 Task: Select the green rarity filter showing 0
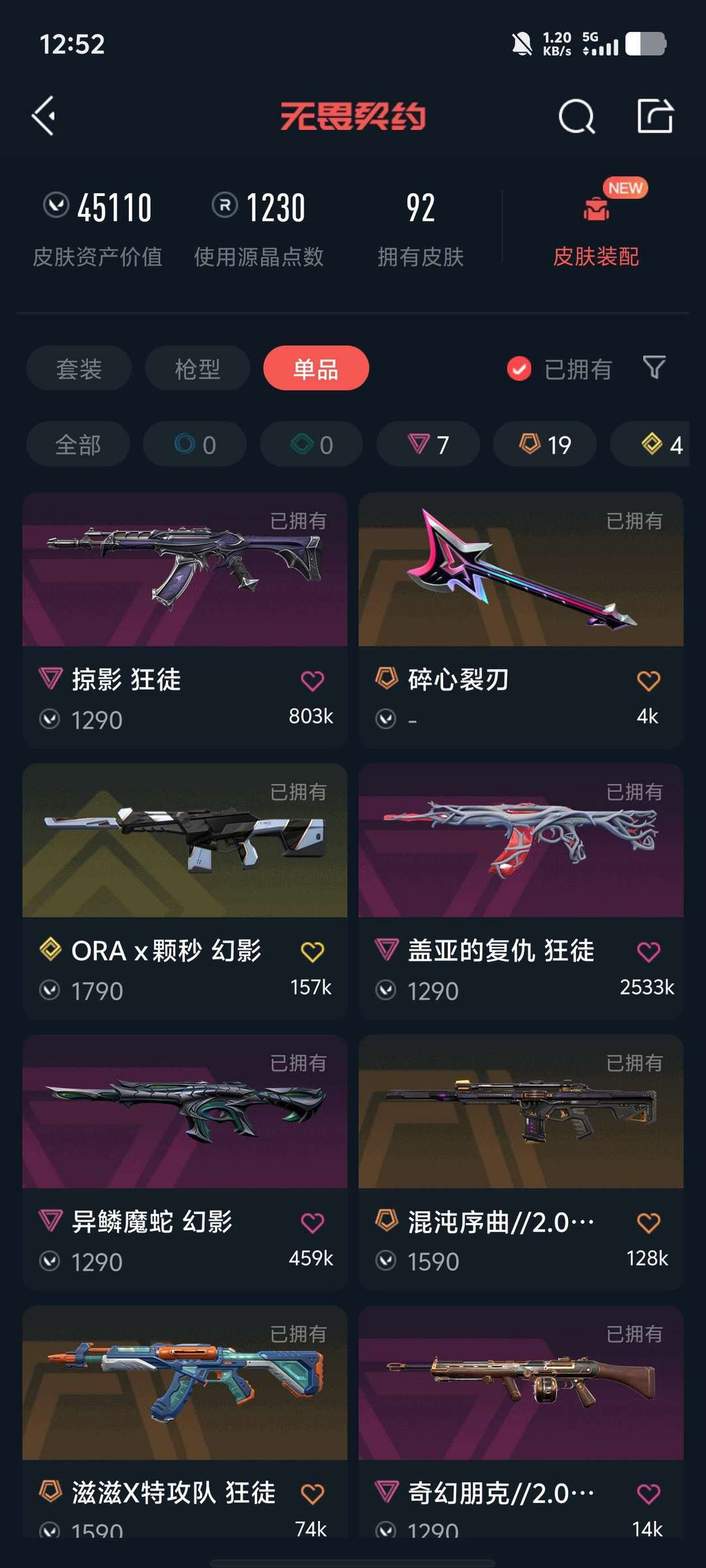tap(311, 444)
